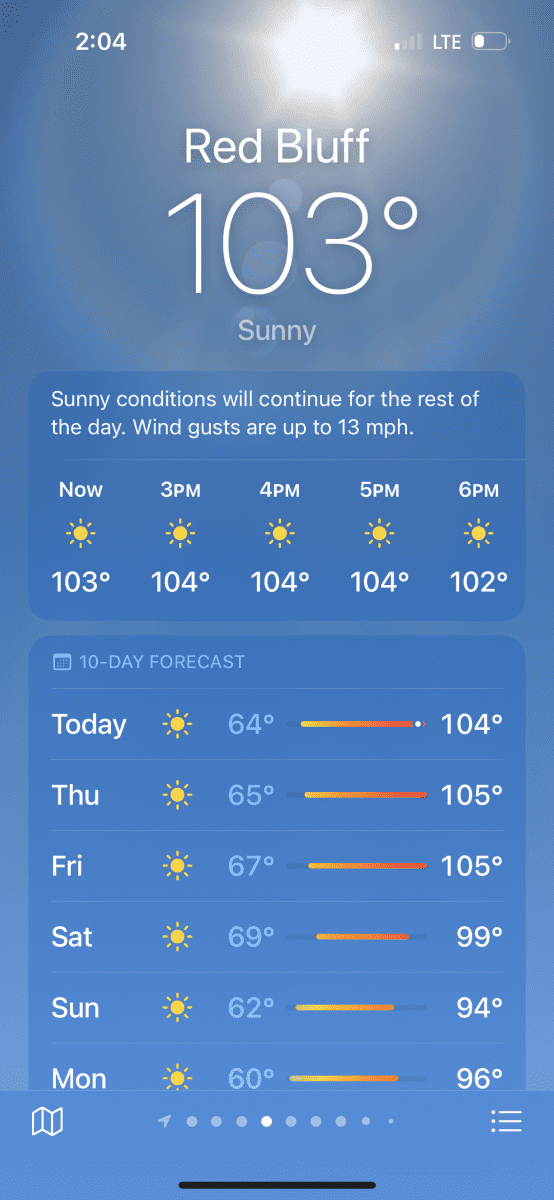Open the weather map icon
The image size is (554, 1200).
[47, 1121]
